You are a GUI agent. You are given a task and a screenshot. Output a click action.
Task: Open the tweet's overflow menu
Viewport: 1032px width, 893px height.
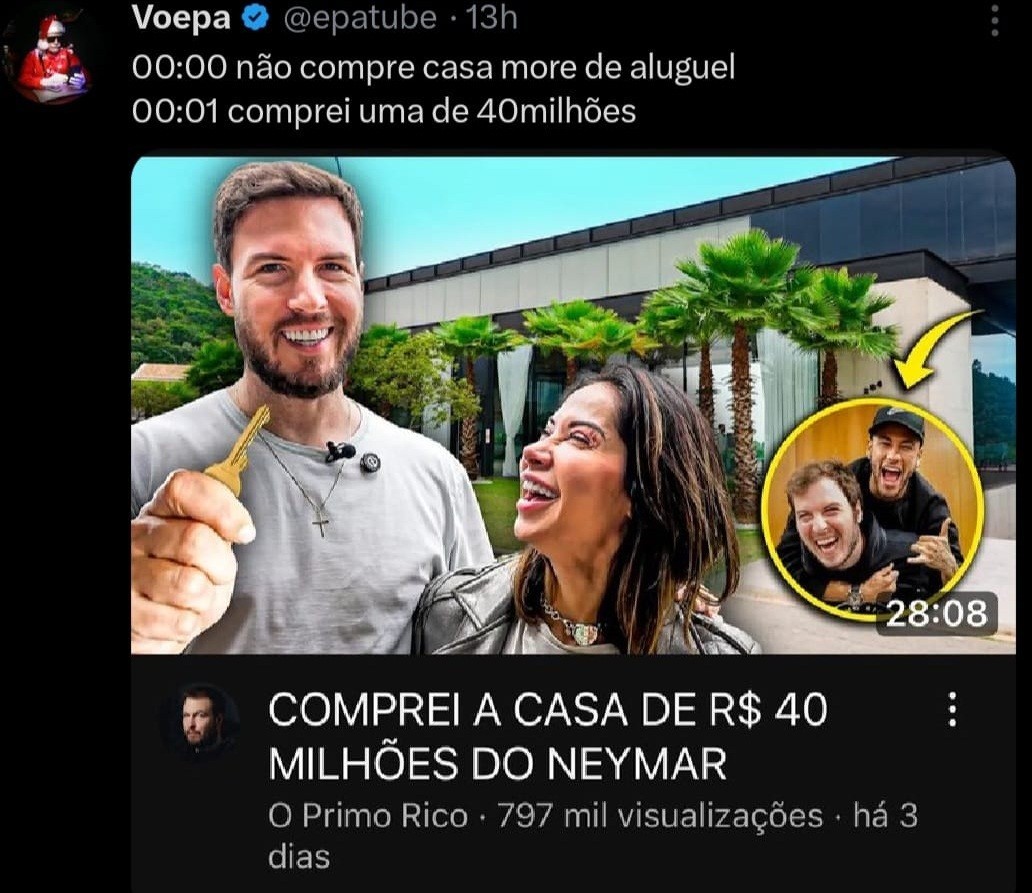pos(994,19)
